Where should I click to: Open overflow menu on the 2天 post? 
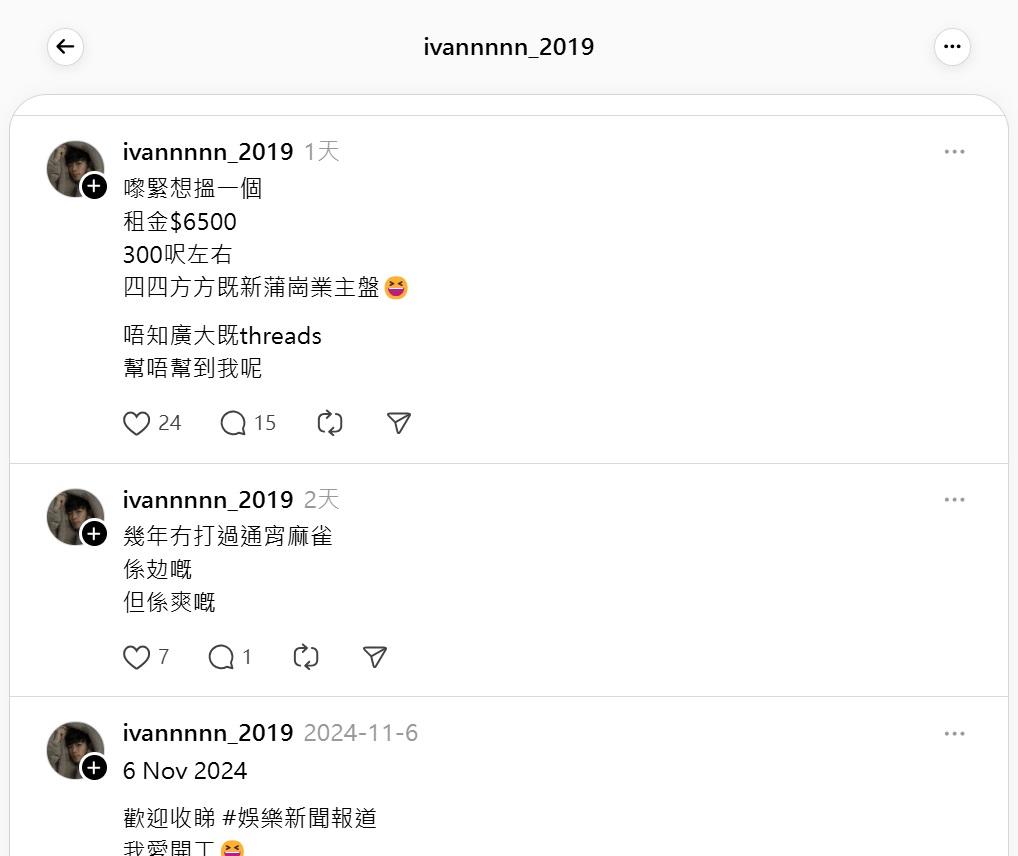(x=954, y=500)
